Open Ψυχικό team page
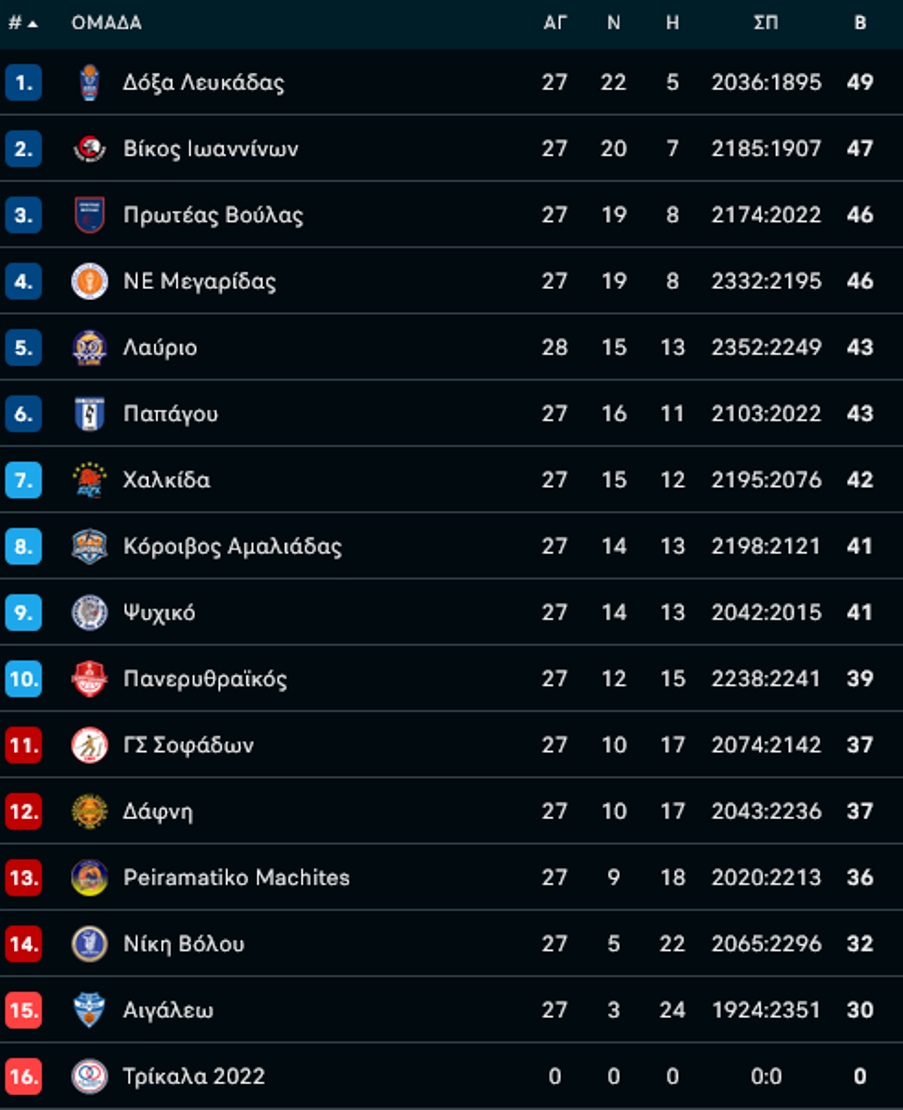 (159, 612)
